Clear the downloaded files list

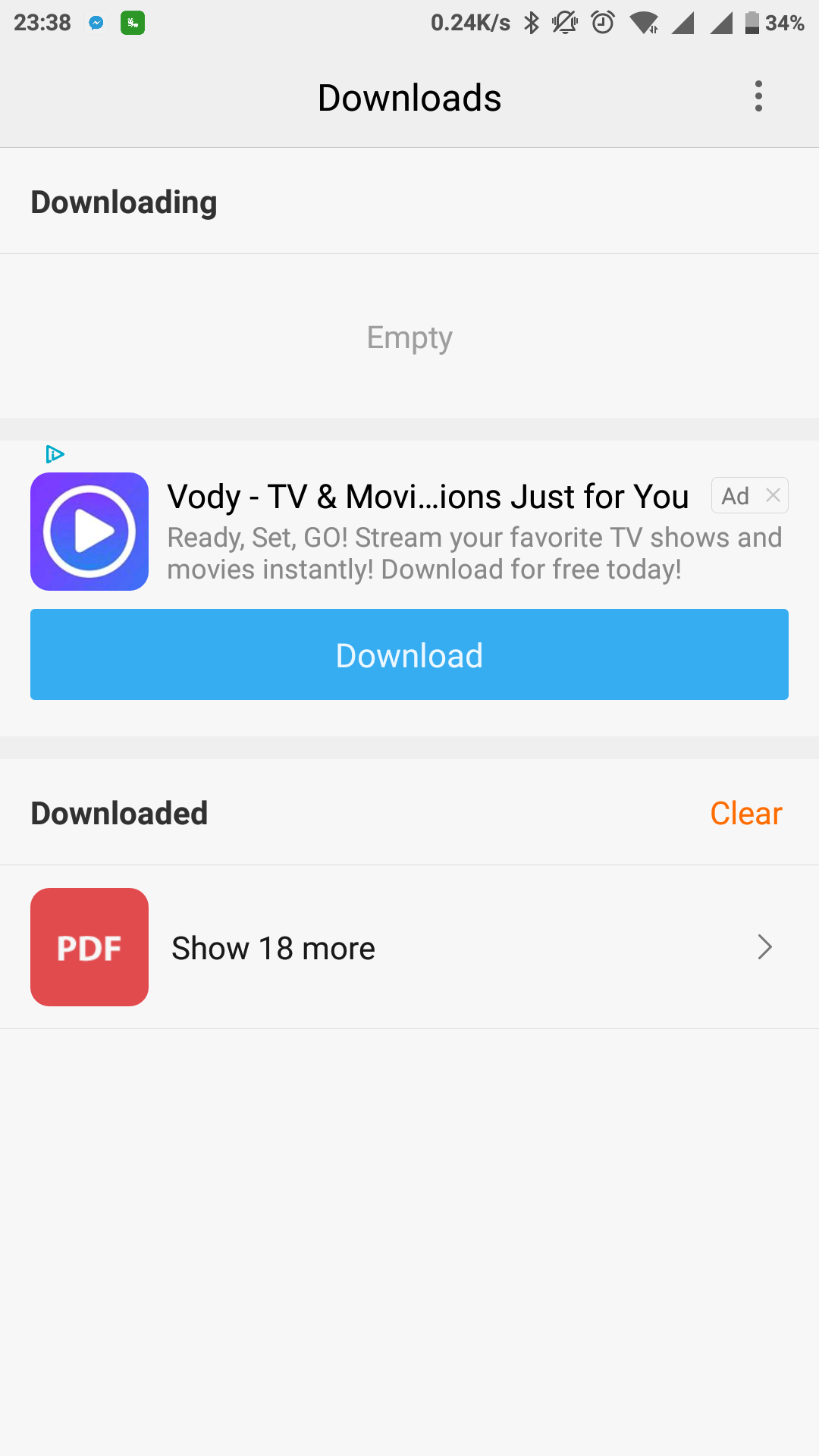click(745, 813)
